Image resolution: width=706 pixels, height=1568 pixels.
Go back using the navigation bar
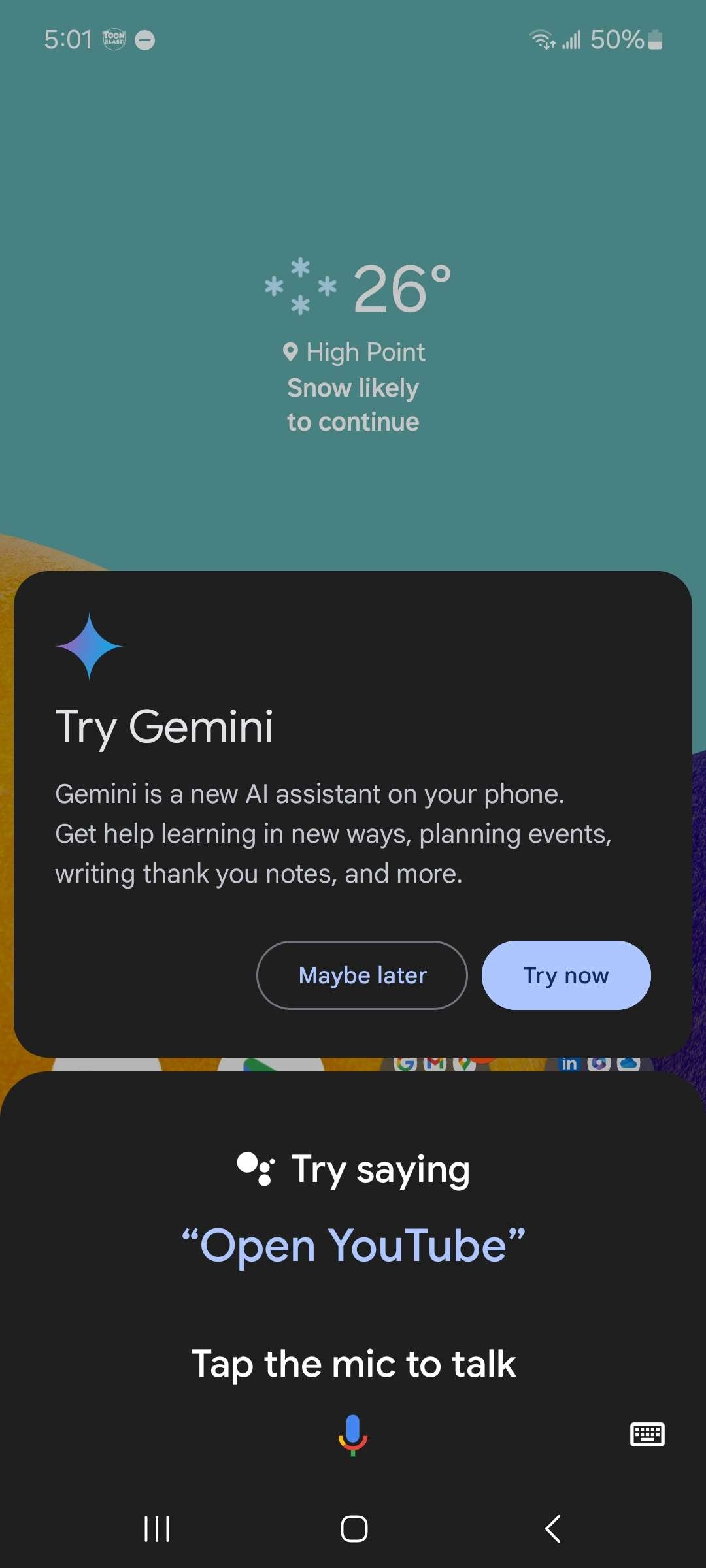(552, 1529)
